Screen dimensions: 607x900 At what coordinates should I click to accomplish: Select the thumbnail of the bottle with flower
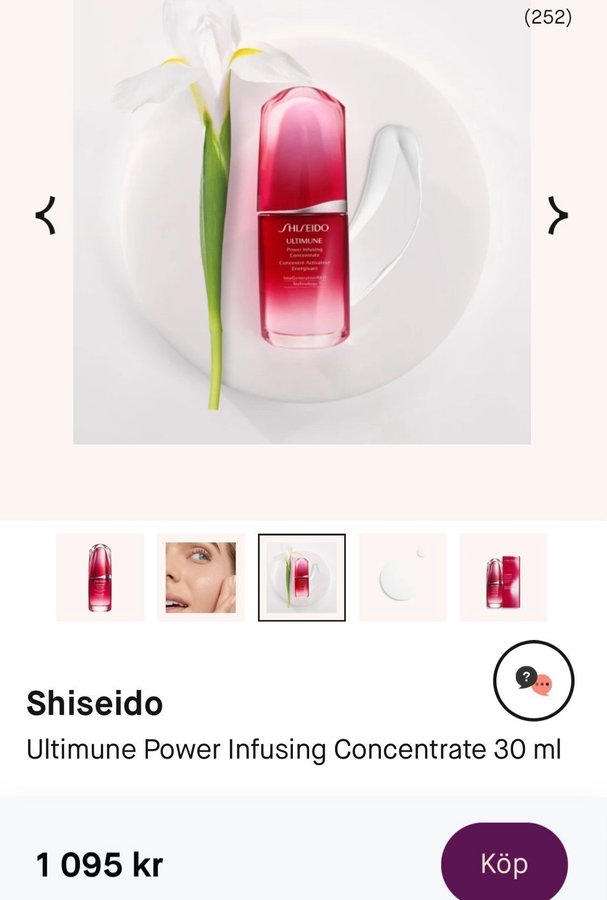tap(302, 577)
